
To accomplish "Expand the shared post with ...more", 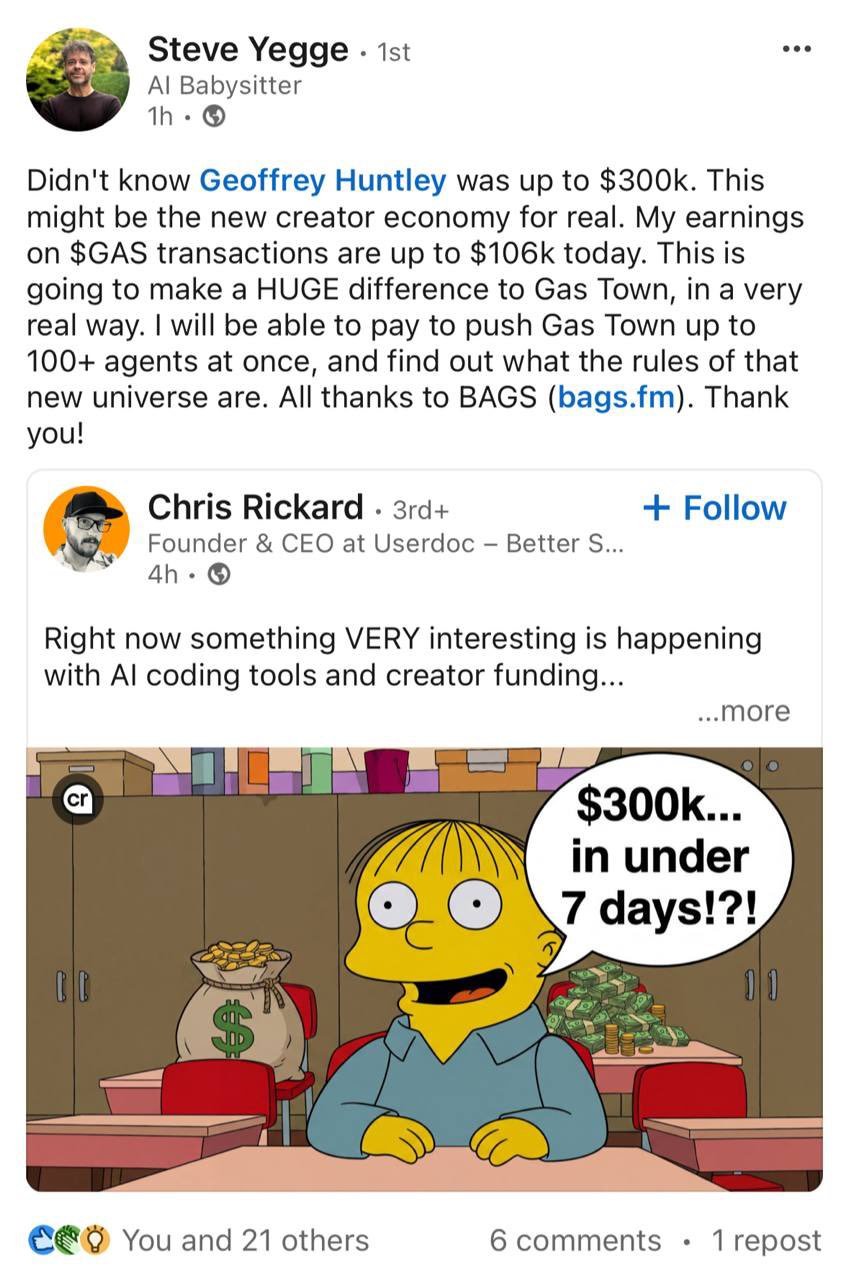I will point(744,711).
